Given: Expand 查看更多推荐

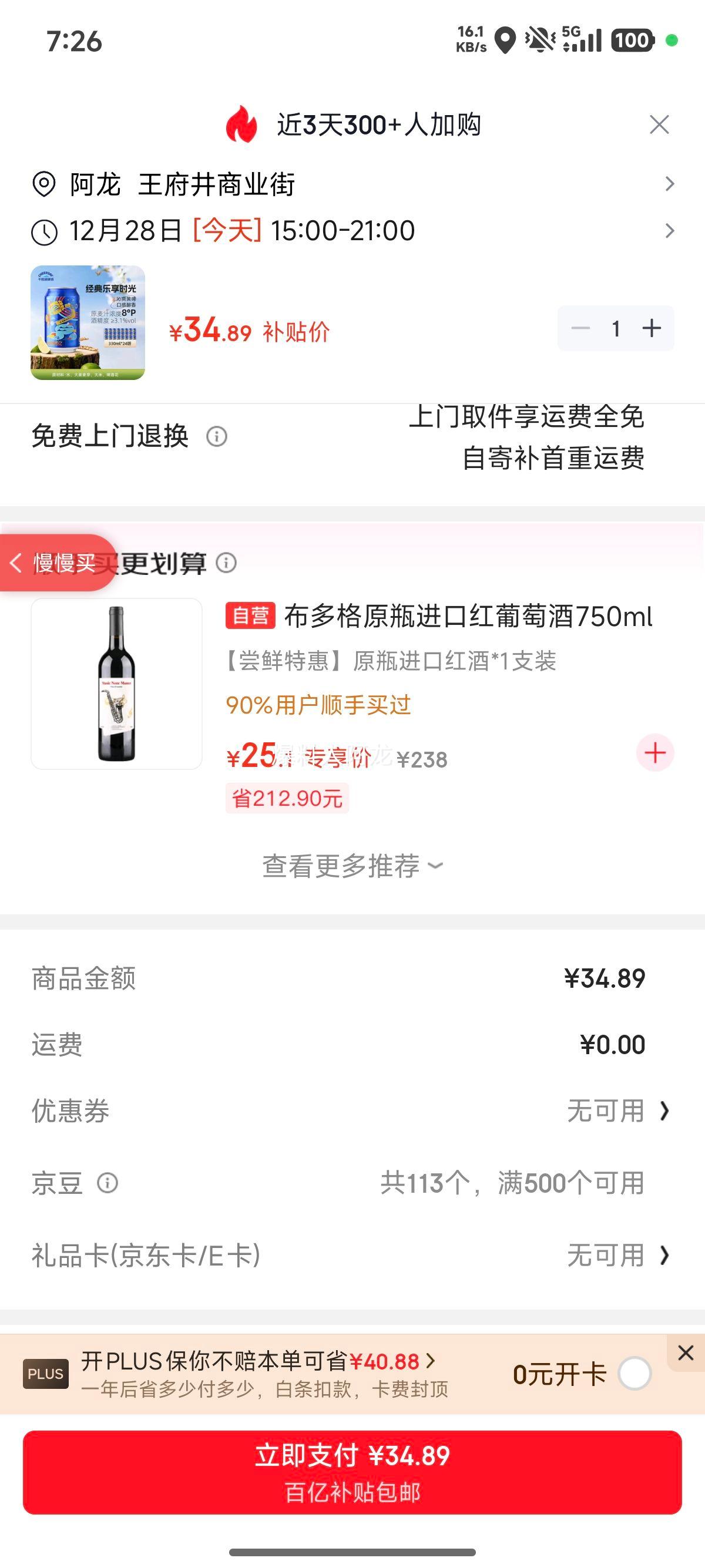Looking at the screenshot, I should point(352,866).
